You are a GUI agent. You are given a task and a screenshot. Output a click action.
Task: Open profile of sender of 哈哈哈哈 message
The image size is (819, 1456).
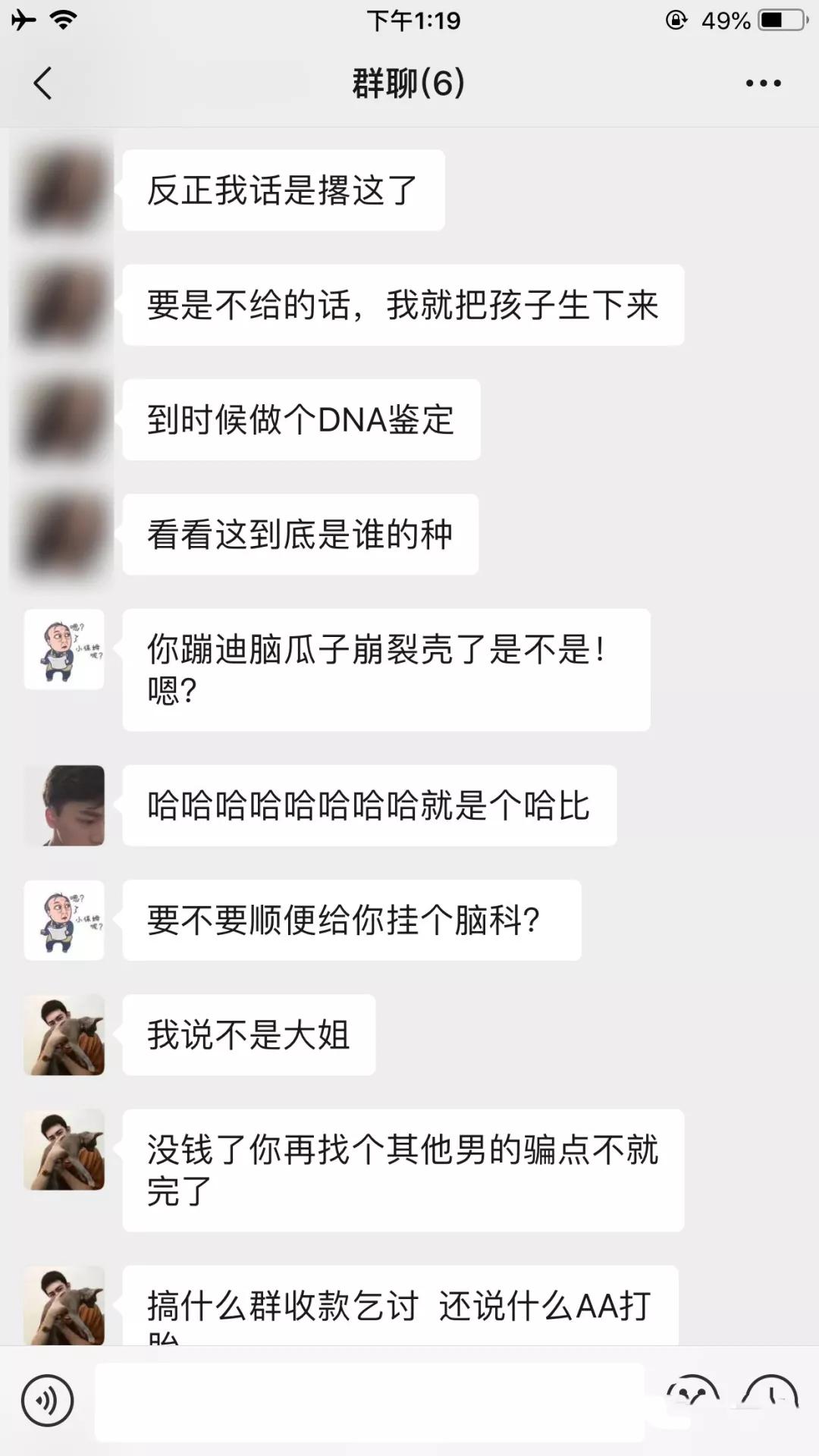(64, 805)
